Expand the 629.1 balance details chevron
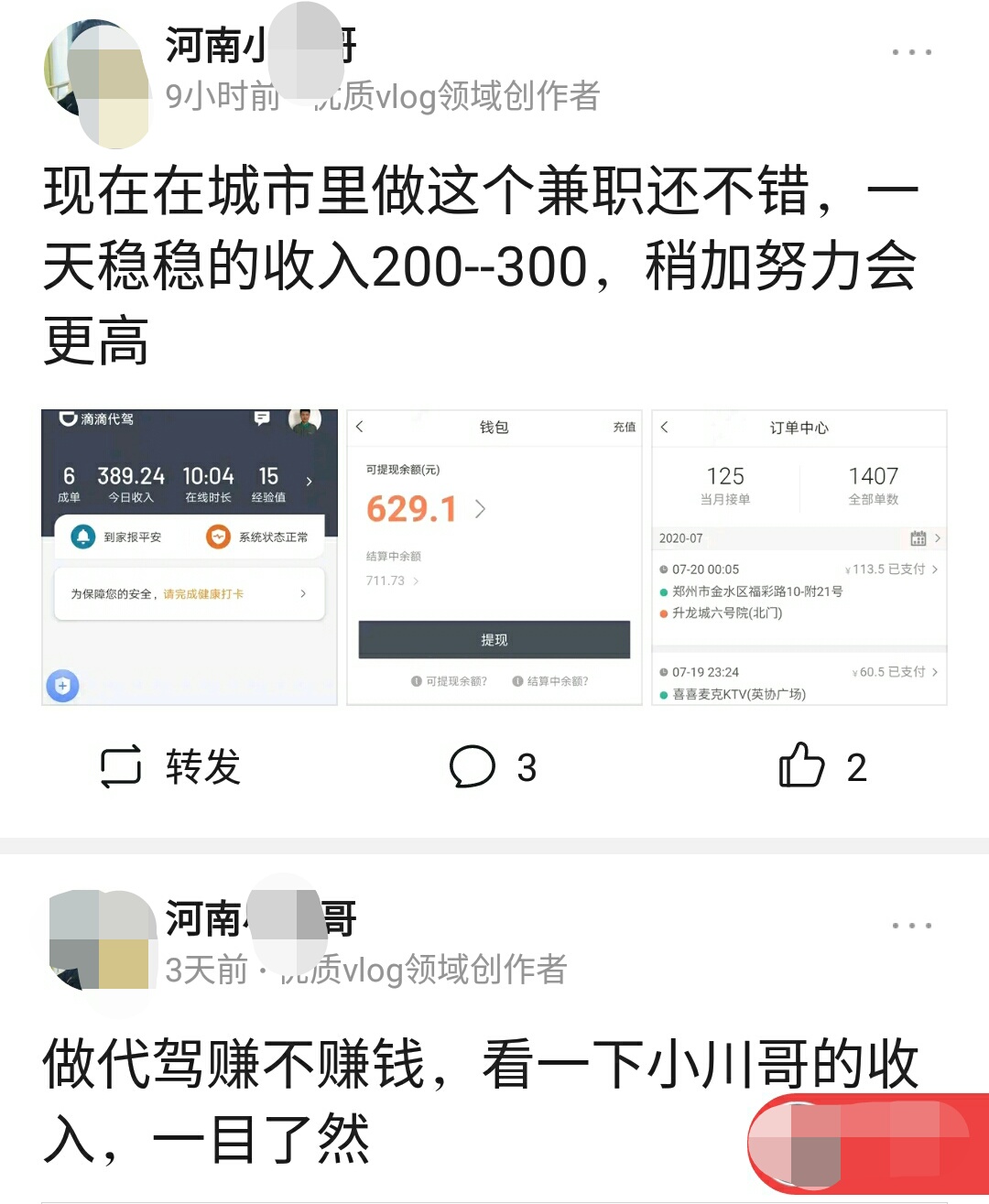 [x=480, y=510]
